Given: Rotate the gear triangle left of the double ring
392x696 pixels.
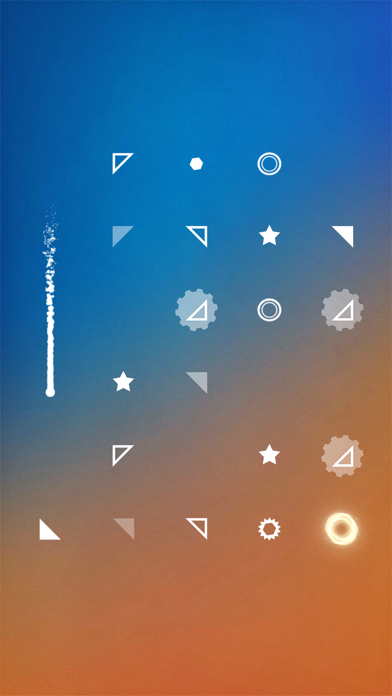Looking at the screenshot, I should (x=196, y=310).
